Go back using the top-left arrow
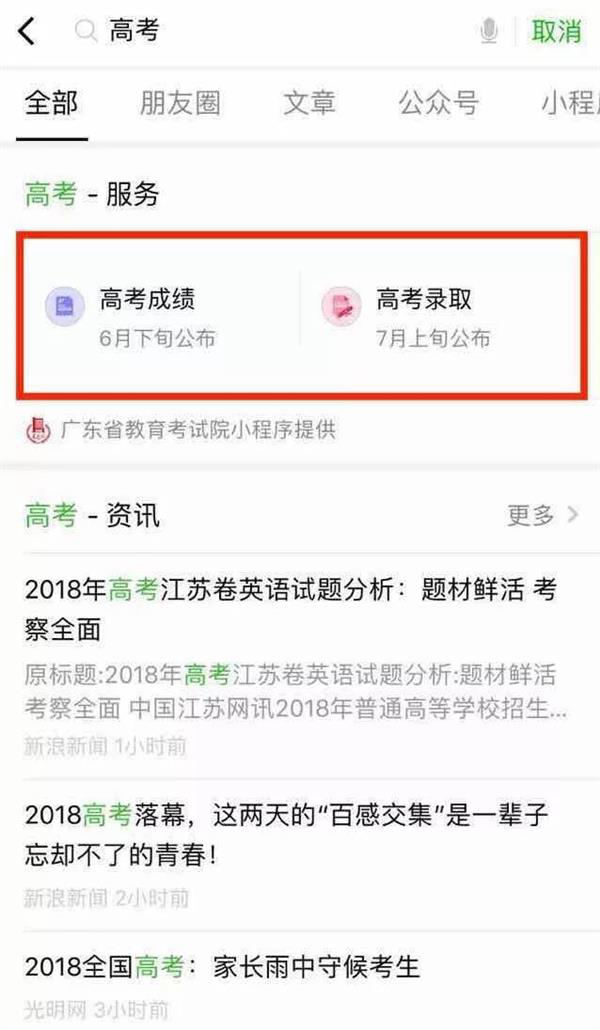This screenshot has height=1030, width=600. (x=27, y=31)
